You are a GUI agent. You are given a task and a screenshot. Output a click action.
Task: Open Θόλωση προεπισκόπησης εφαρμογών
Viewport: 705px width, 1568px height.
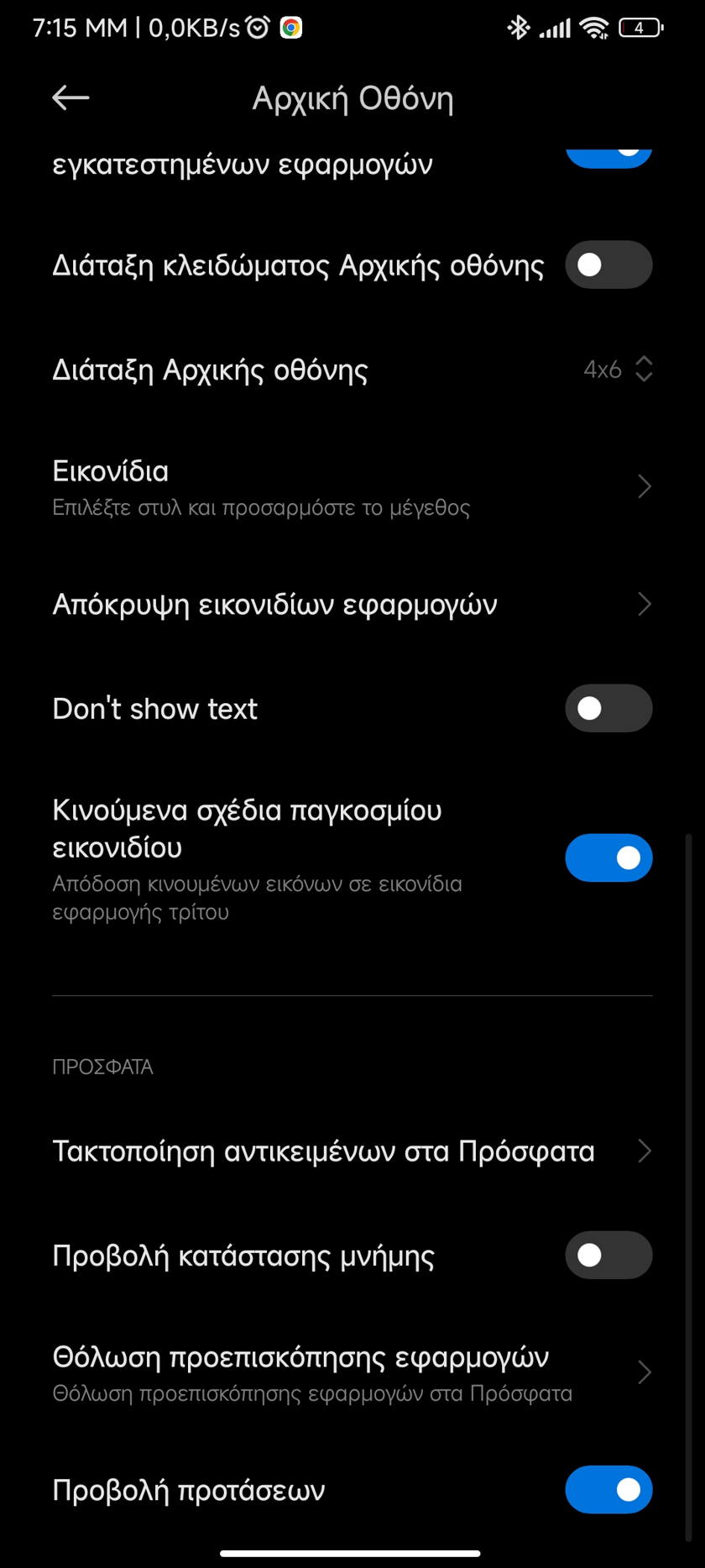point(352,1372)
